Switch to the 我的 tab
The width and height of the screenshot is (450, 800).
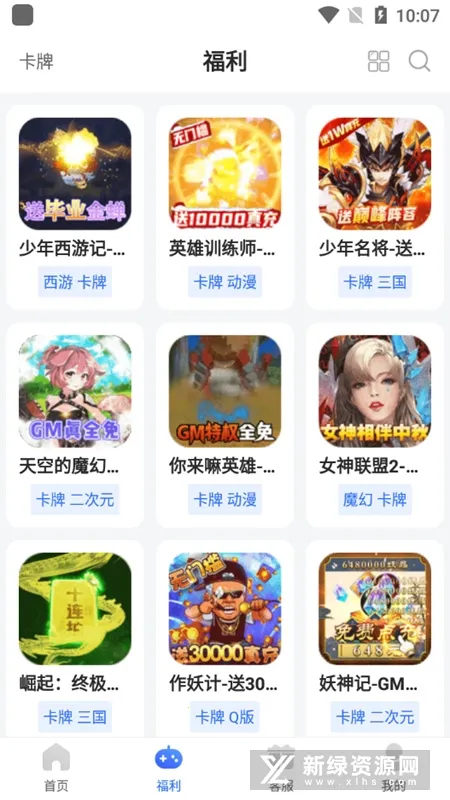[x=394, y=768]
